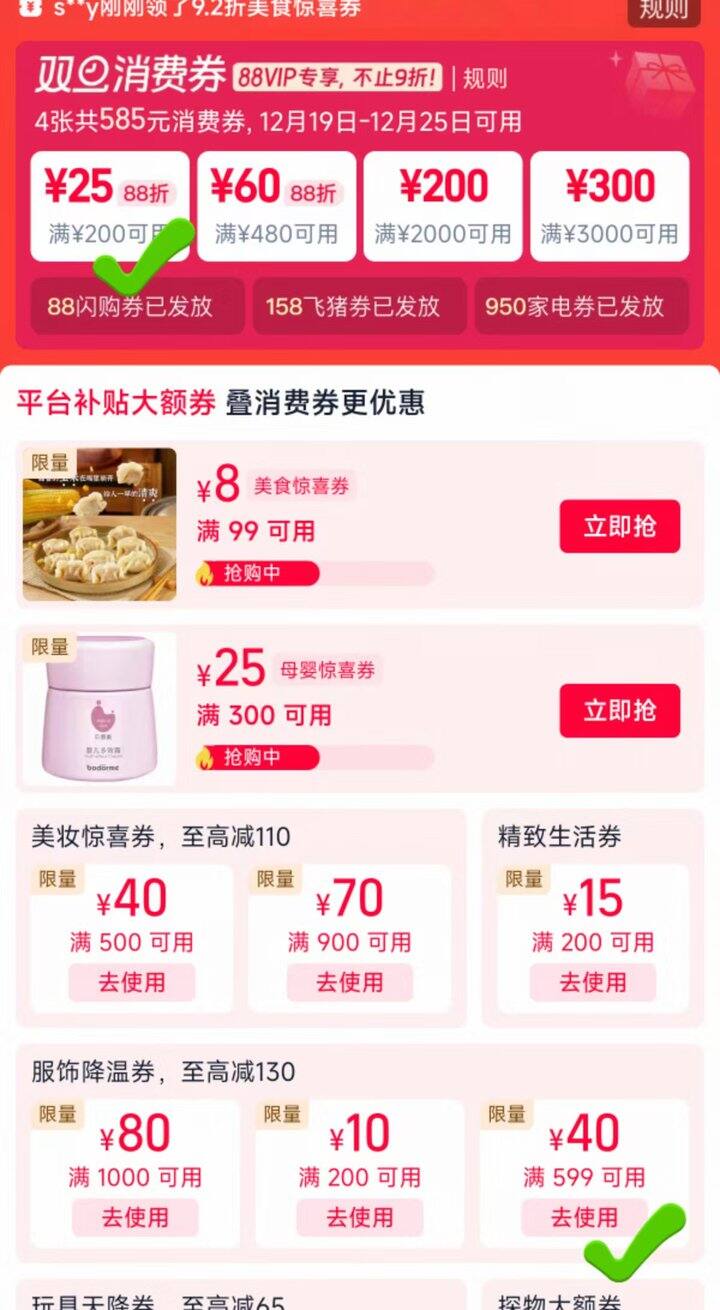Select the ¥60 满¥480可用 coupon
The image size is (720, 1310).
[276, 206]
